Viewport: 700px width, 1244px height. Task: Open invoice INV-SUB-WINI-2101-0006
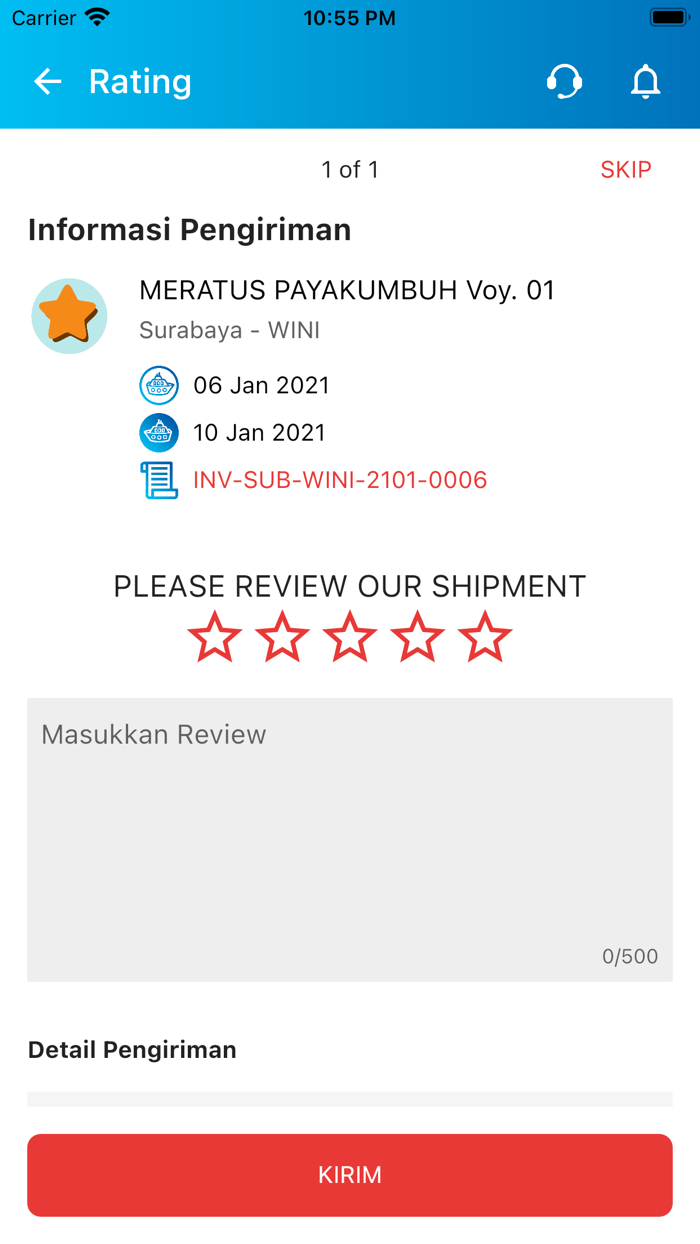pos(340,480)
